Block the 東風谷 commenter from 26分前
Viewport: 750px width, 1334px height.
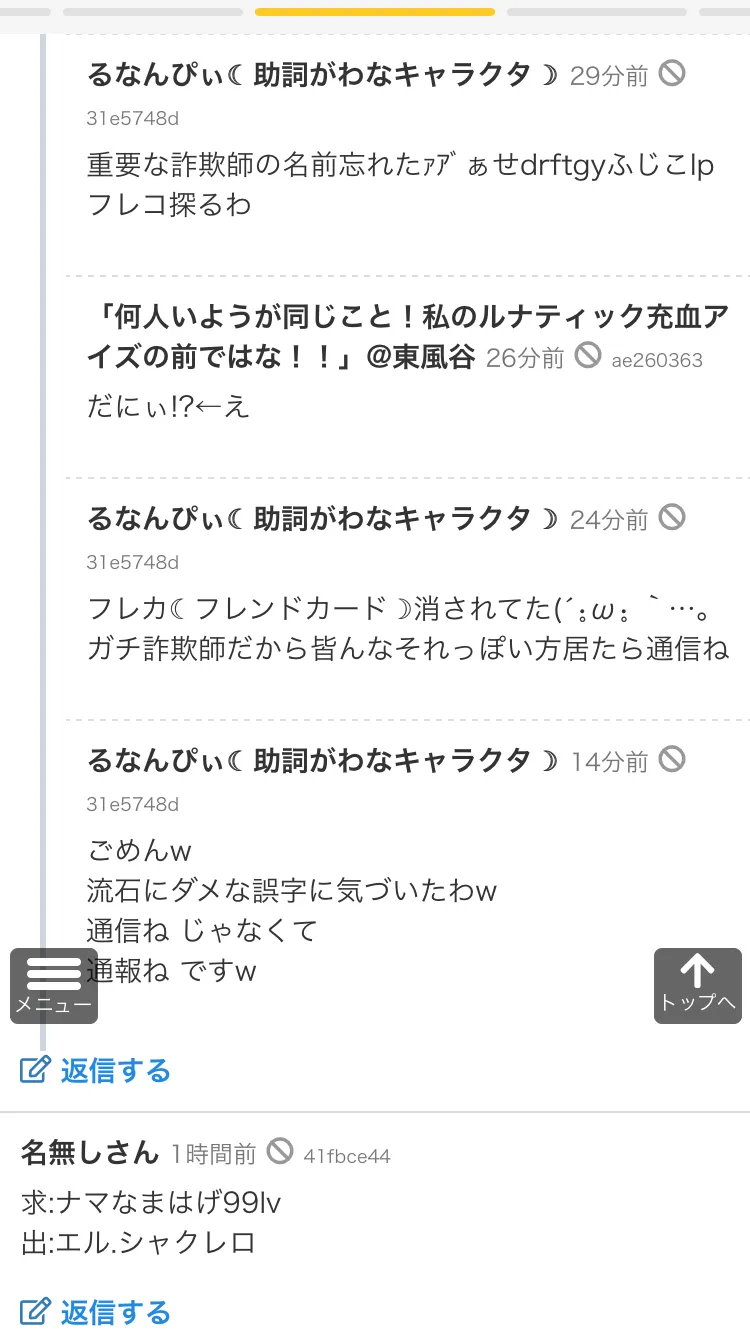(589, 355)
